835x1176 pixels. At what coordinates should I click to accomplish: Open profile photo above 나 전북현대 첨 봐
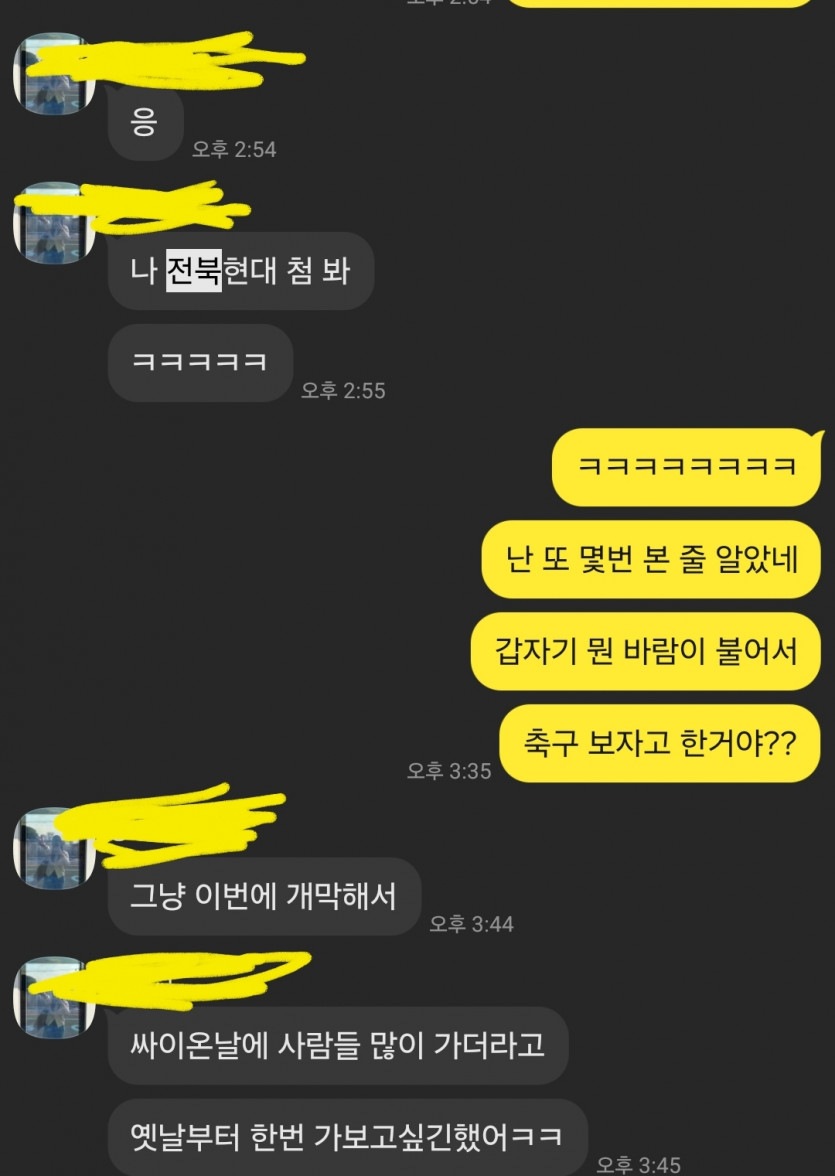54,224
